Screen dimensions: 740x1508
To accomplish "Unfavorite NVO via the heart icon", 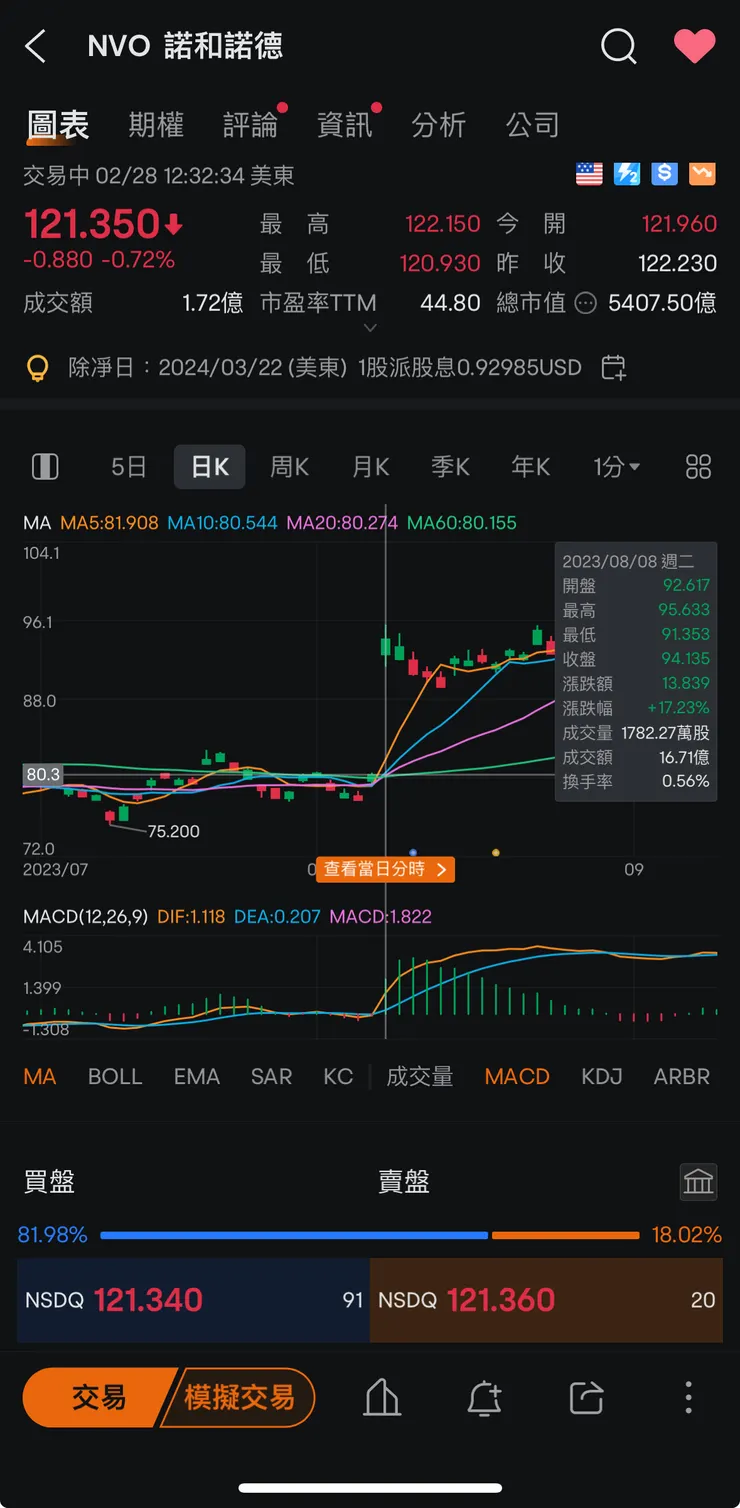I will 694,46.
